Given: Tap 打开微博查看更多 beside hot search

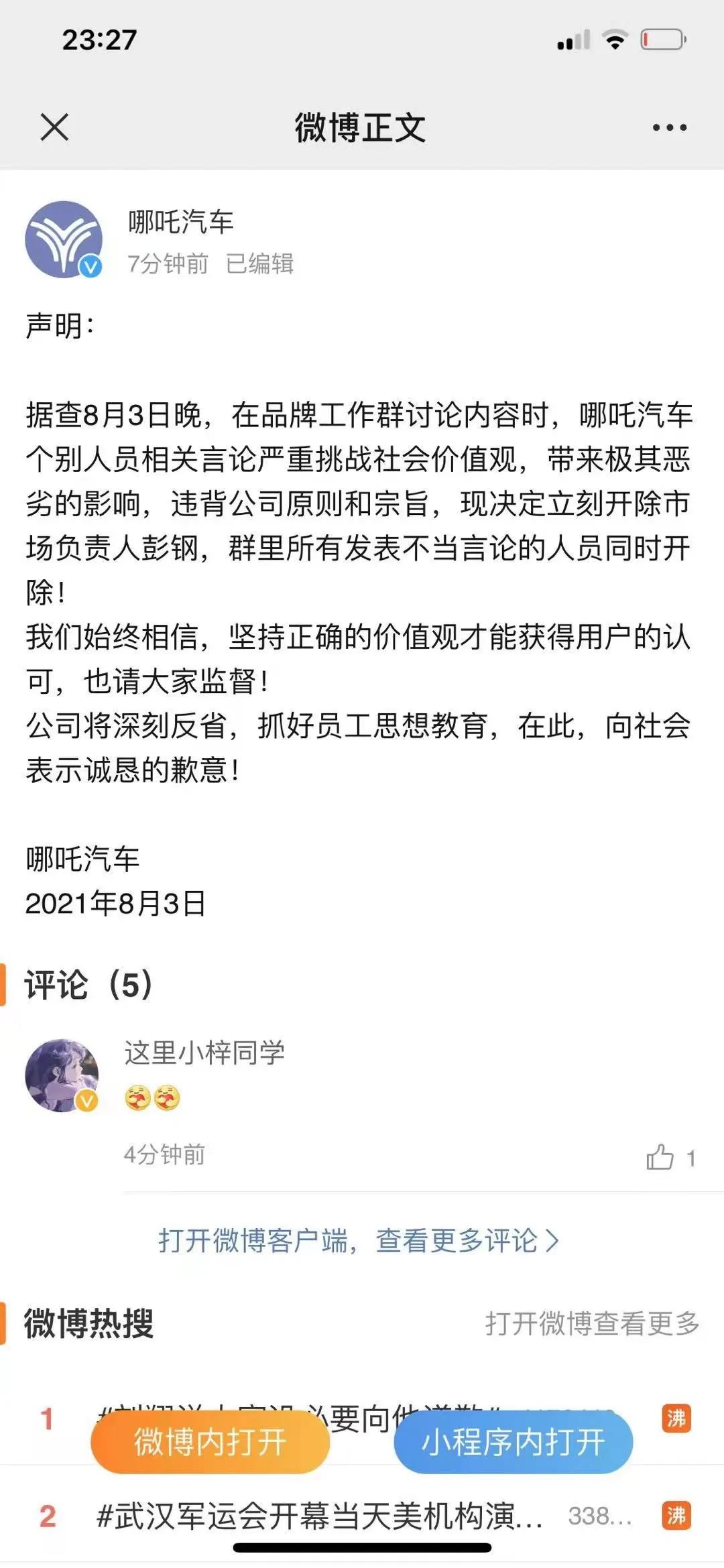Looking at the screenshot, I should (592, 1323).
